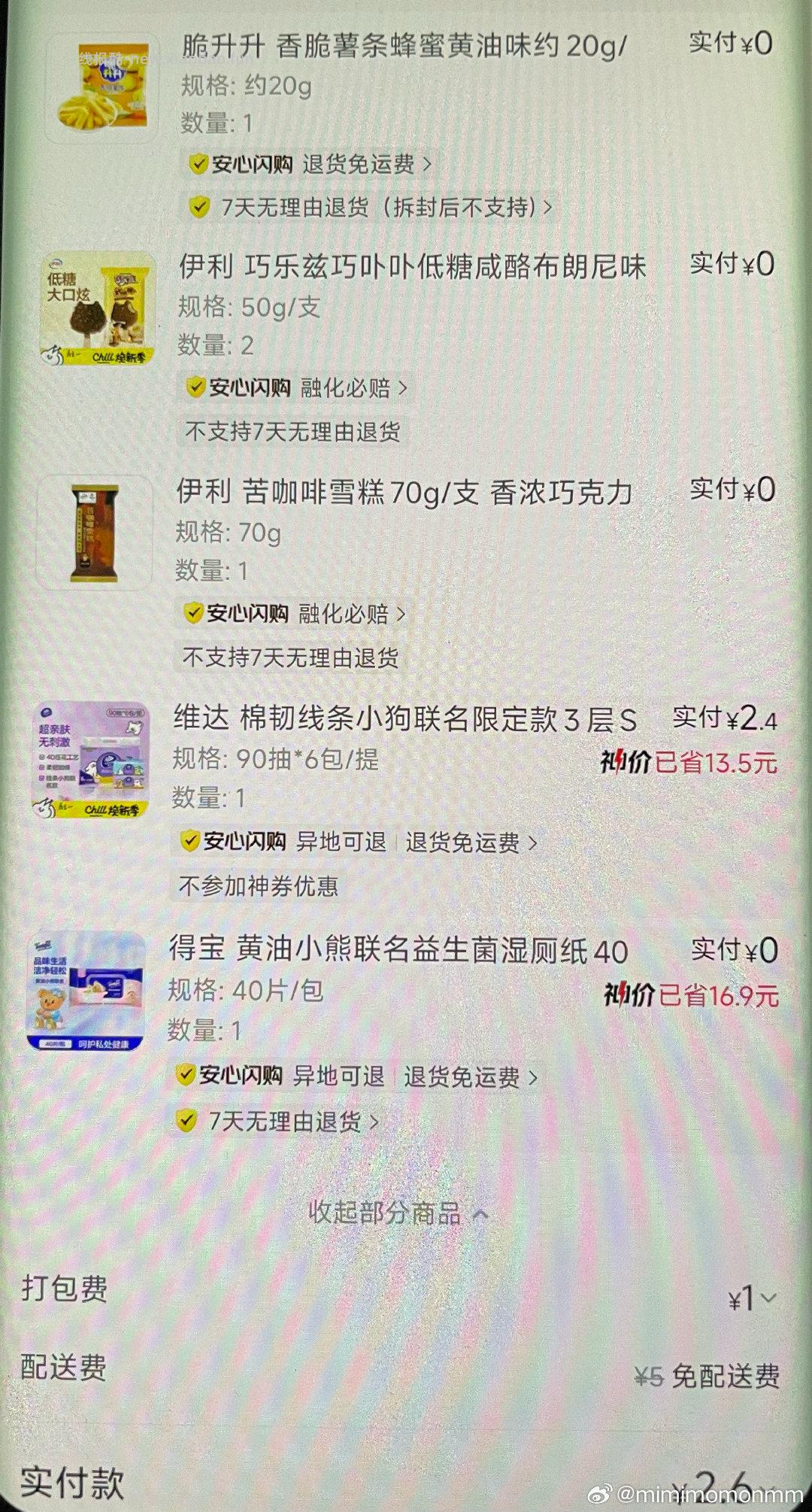Click the 不参加神券优惠 notice
The width and height of the screenshot is (812, 1512).
pyautogui.click(x=259, y=888)
